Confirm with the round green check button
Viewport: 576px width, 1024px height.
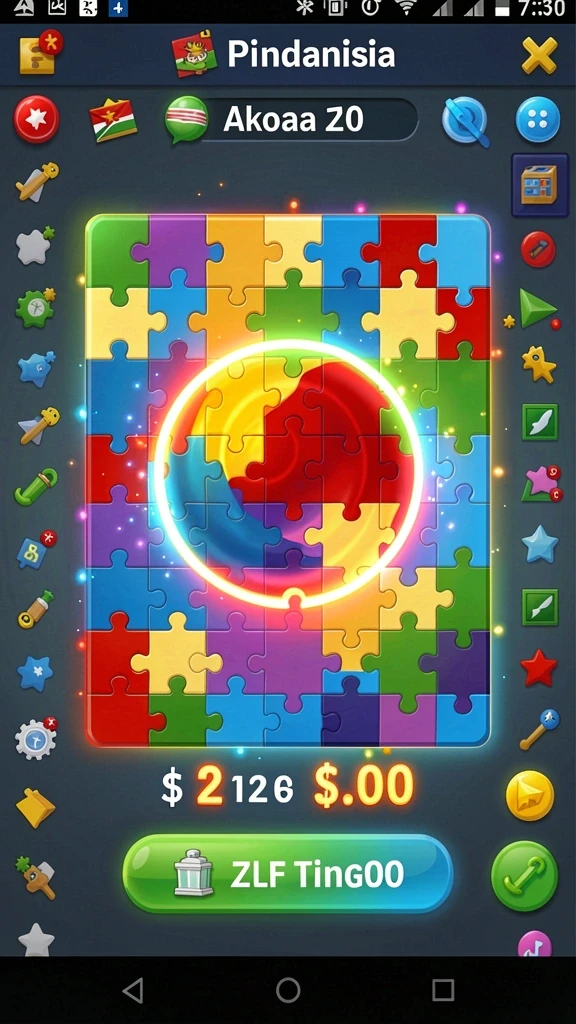524,876
